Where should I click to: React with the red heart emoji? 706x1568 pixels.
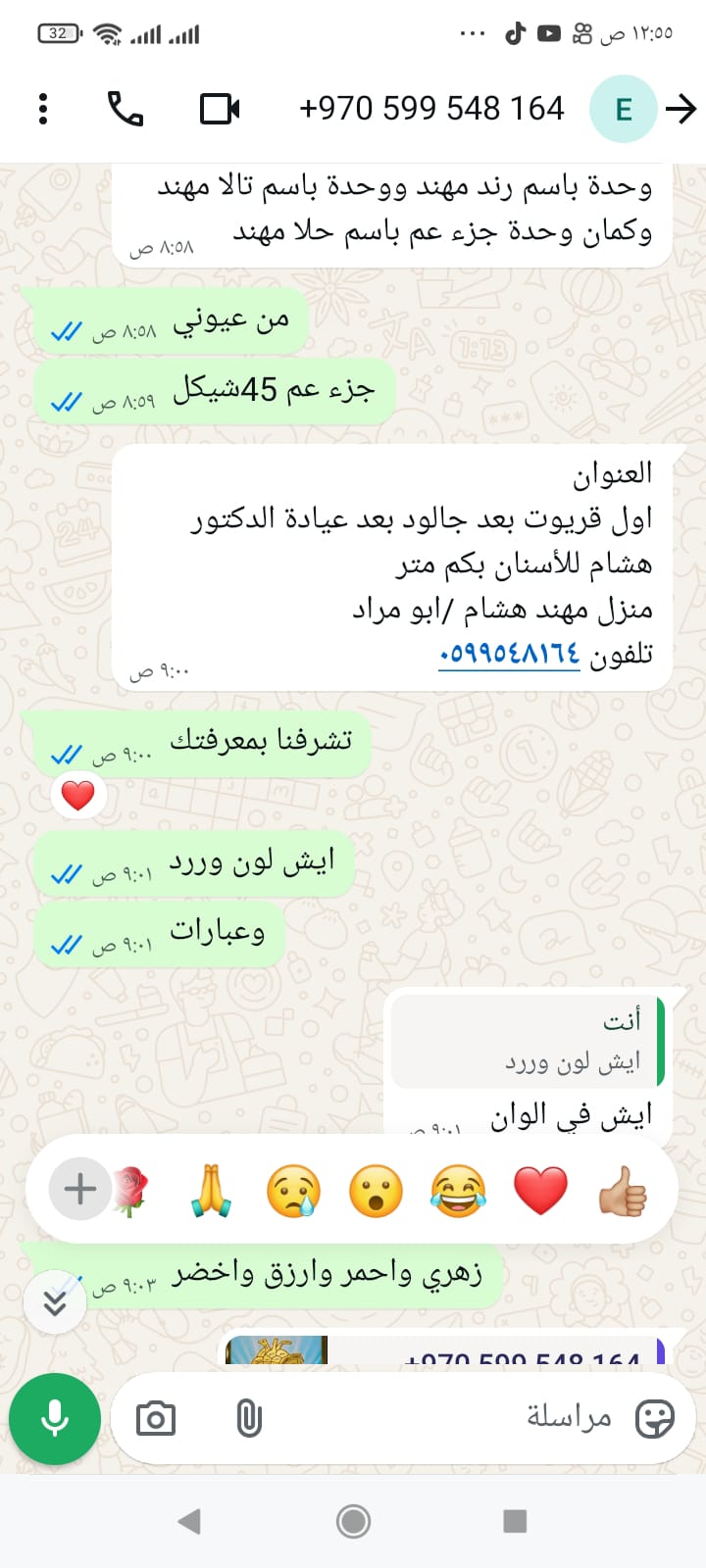click(540, 1192)
